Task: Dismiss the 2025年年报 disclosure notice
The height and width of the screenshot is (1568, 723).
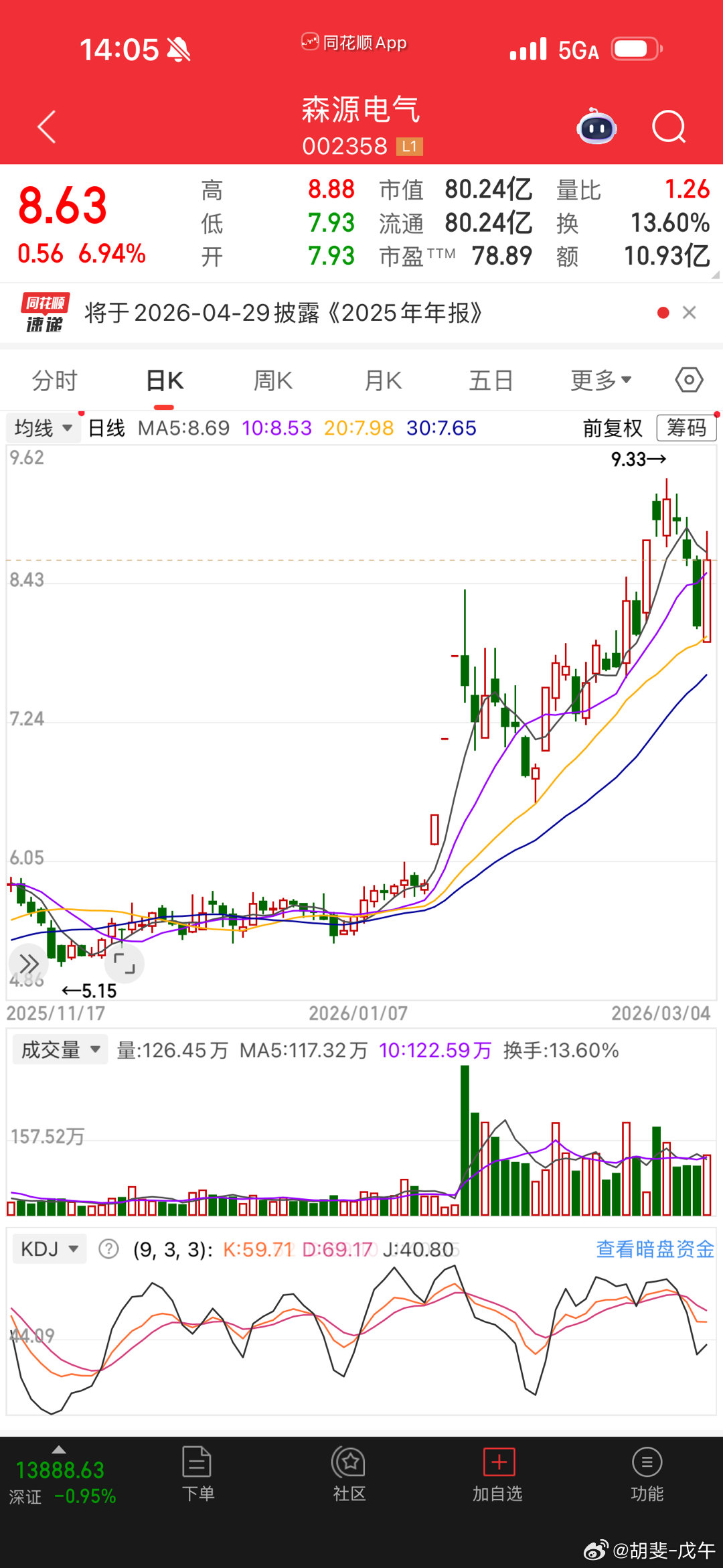Action: (x=689, y=313)
